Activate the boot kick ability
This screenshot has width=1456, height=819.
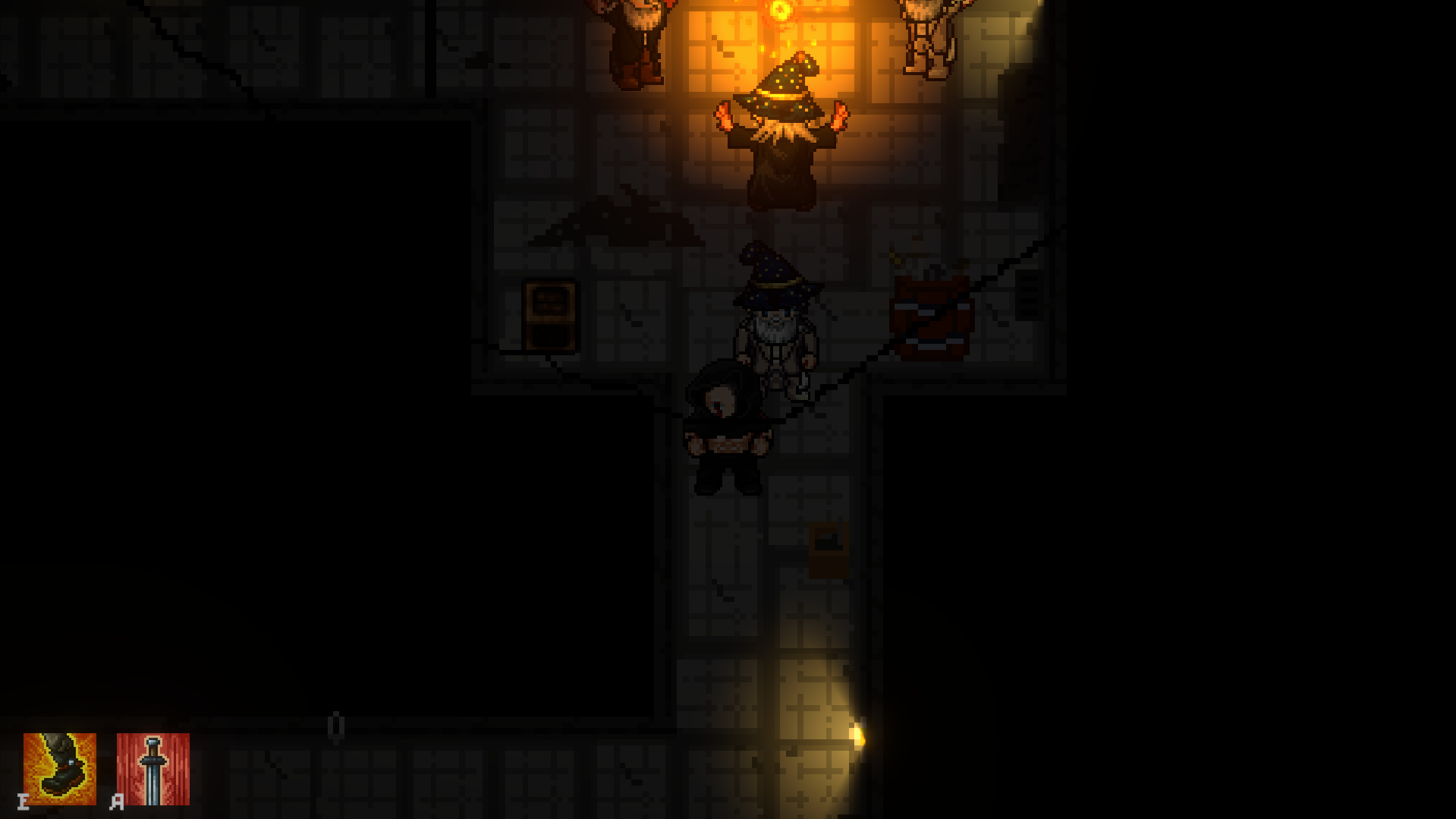(60, 768)
